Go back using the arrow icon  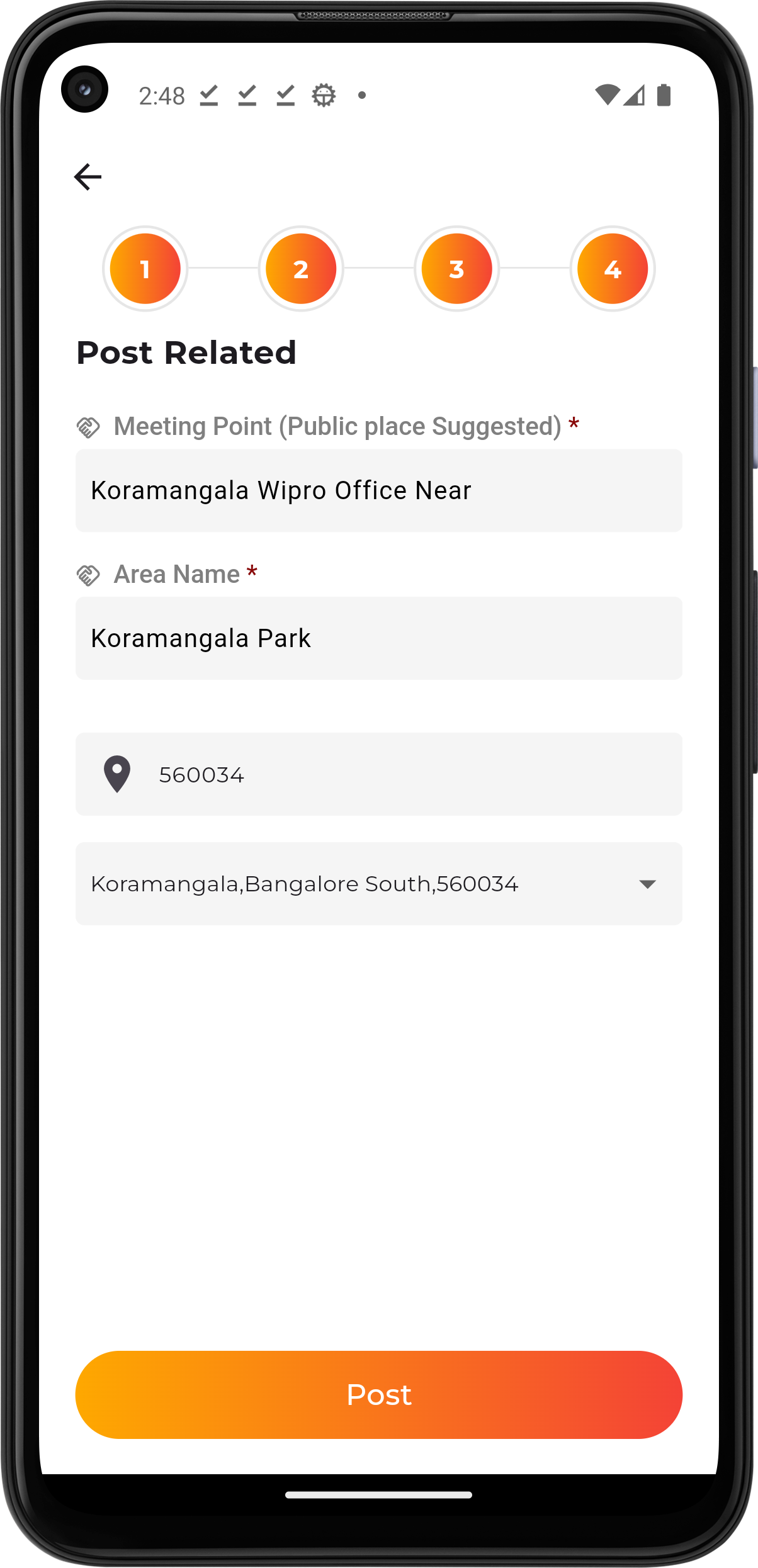click(x=88, y=177)
